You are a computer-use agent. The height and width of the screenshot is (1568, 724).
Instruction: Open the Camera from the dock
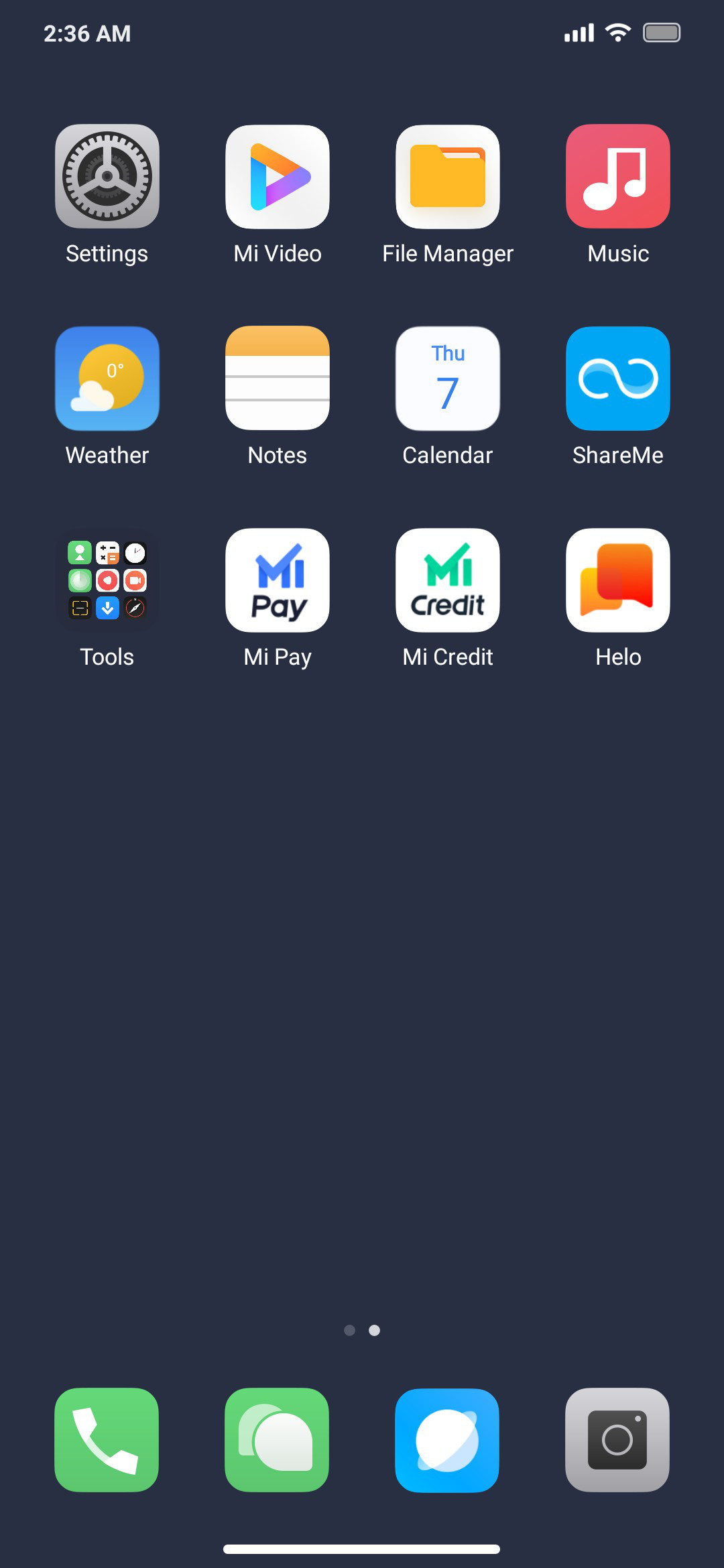617,1440
